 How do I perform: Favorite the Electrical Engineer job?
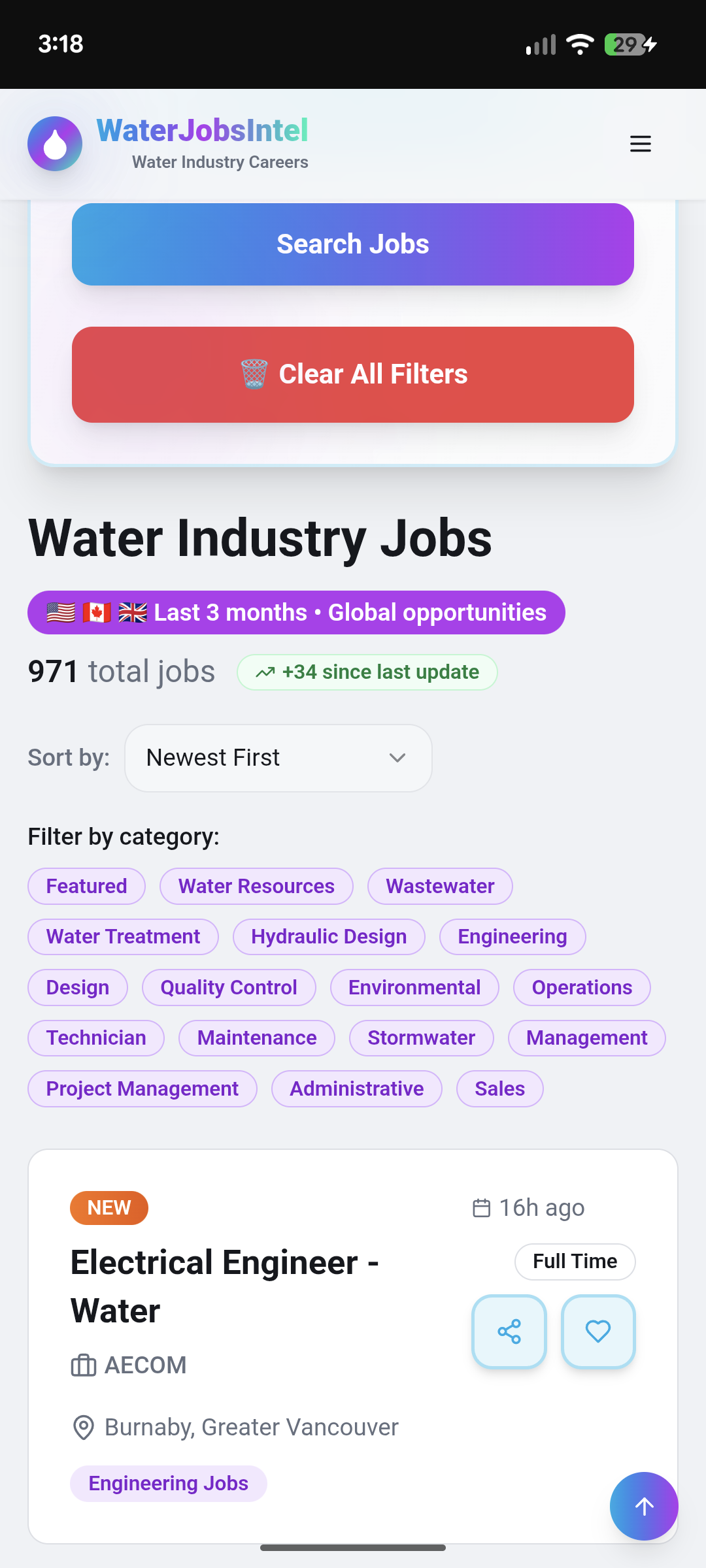pyautogui.click(x=598, y=1331)
